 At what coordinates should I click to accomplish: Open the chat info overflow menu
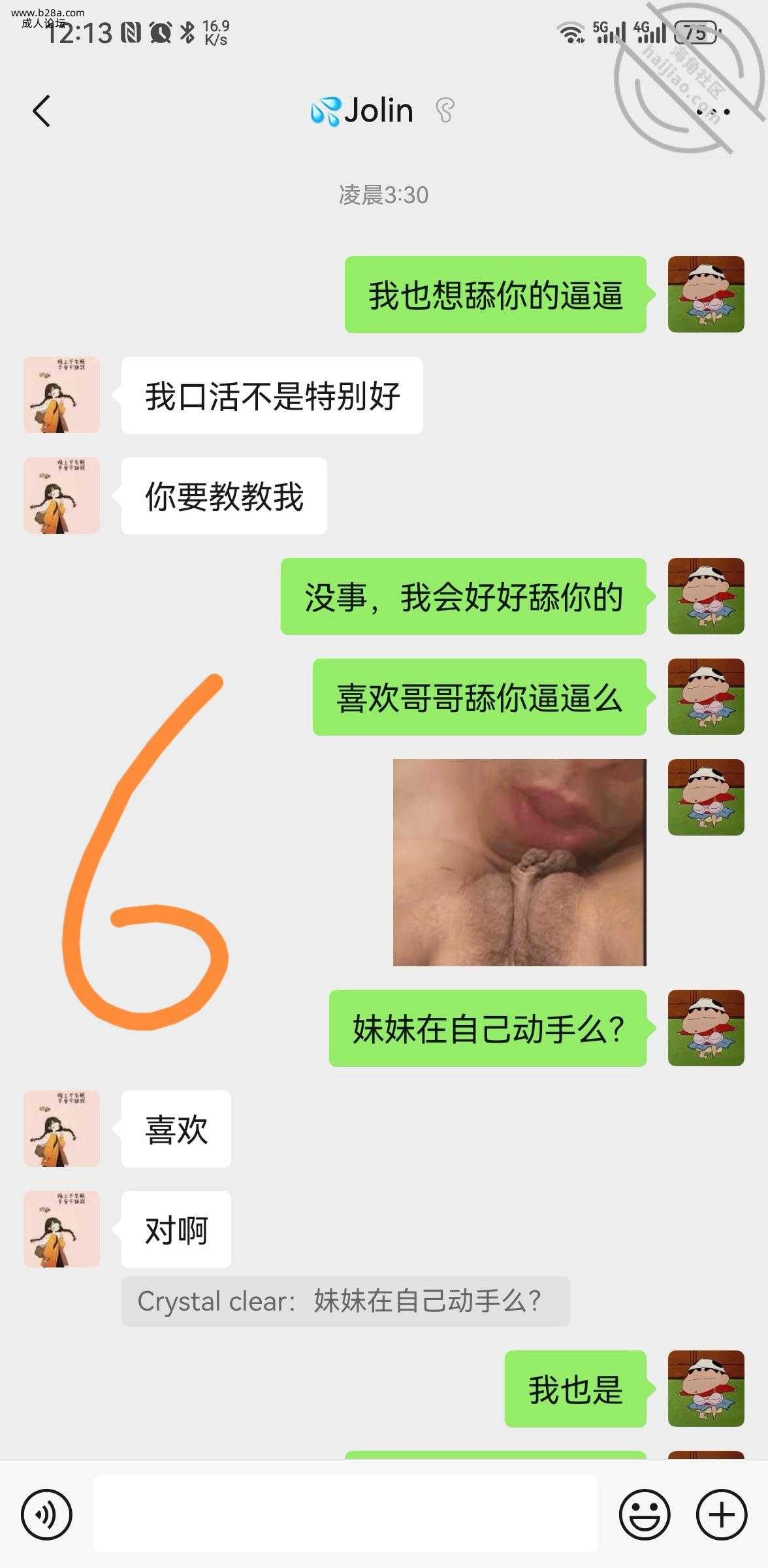pos(713,112)
